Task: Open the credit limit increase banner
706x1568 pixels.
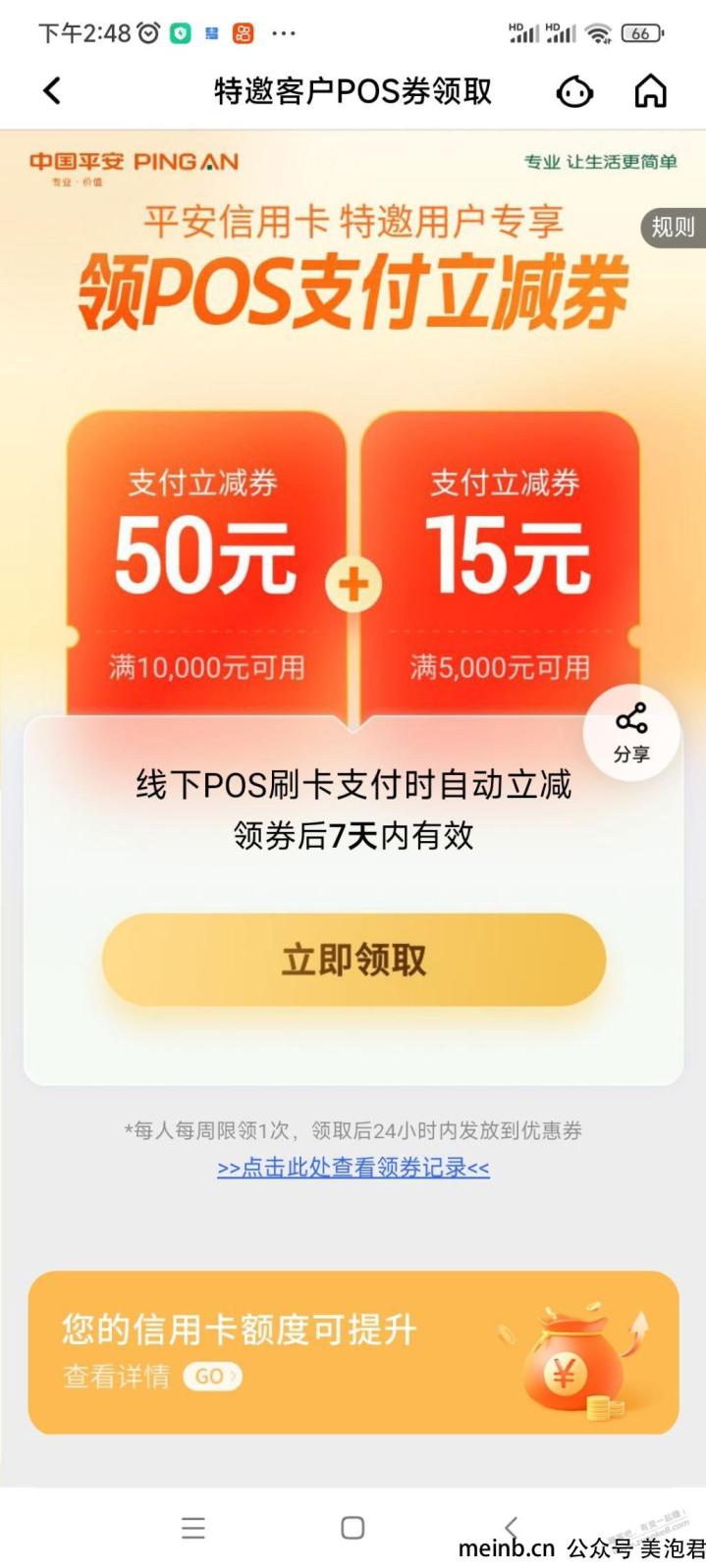Action: coord(353,1352)
